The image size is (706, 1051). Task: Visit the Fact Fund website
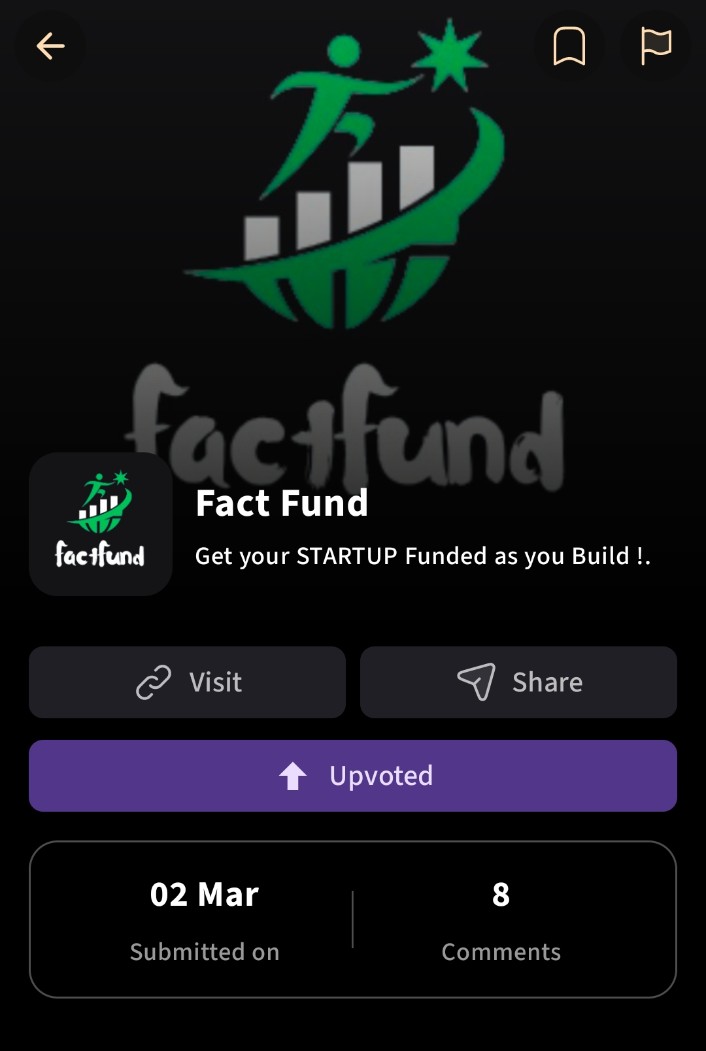coord(187,682)
